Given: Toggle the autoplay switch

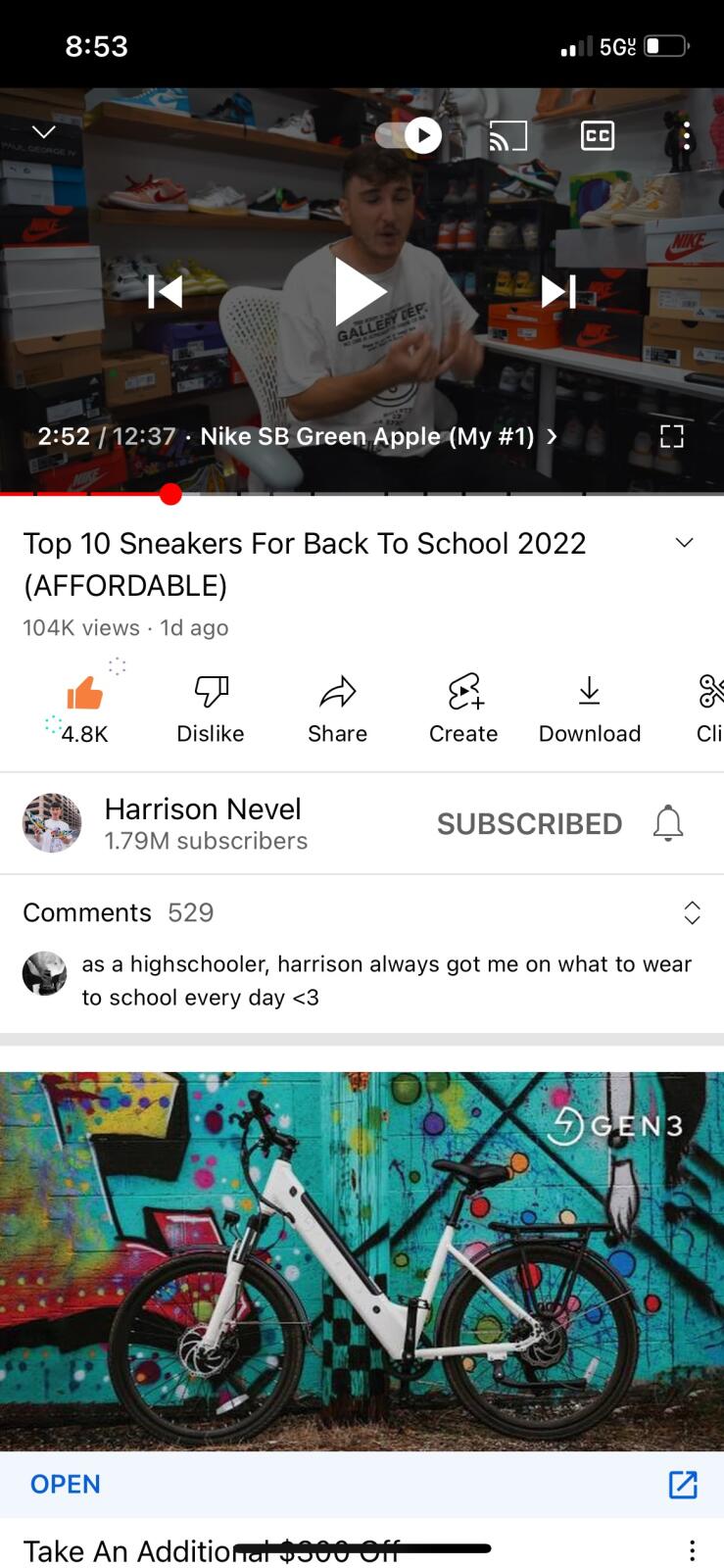Looking at the screenshot, I should point(409,135).
